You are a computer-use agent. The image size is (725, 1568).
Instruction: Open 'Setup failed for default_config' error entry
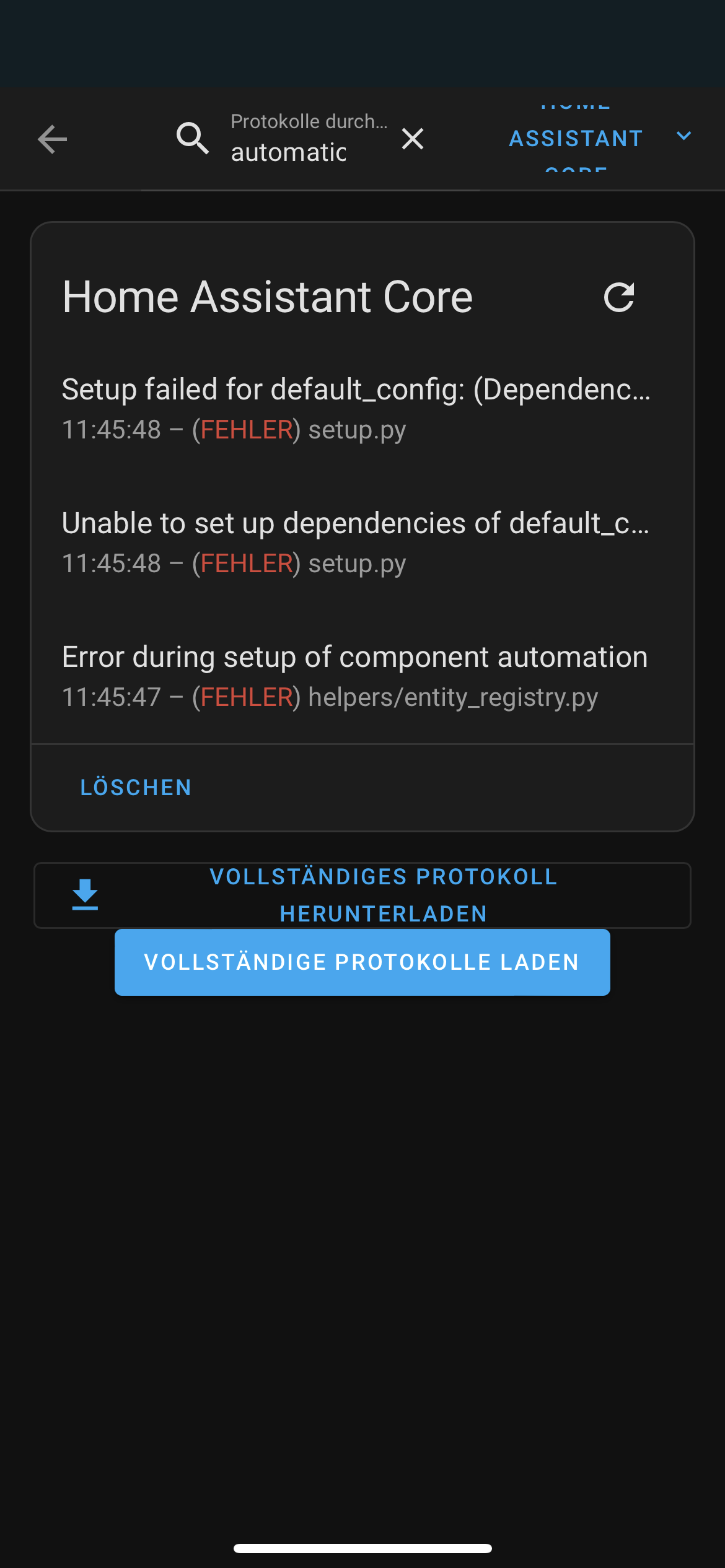356,409
